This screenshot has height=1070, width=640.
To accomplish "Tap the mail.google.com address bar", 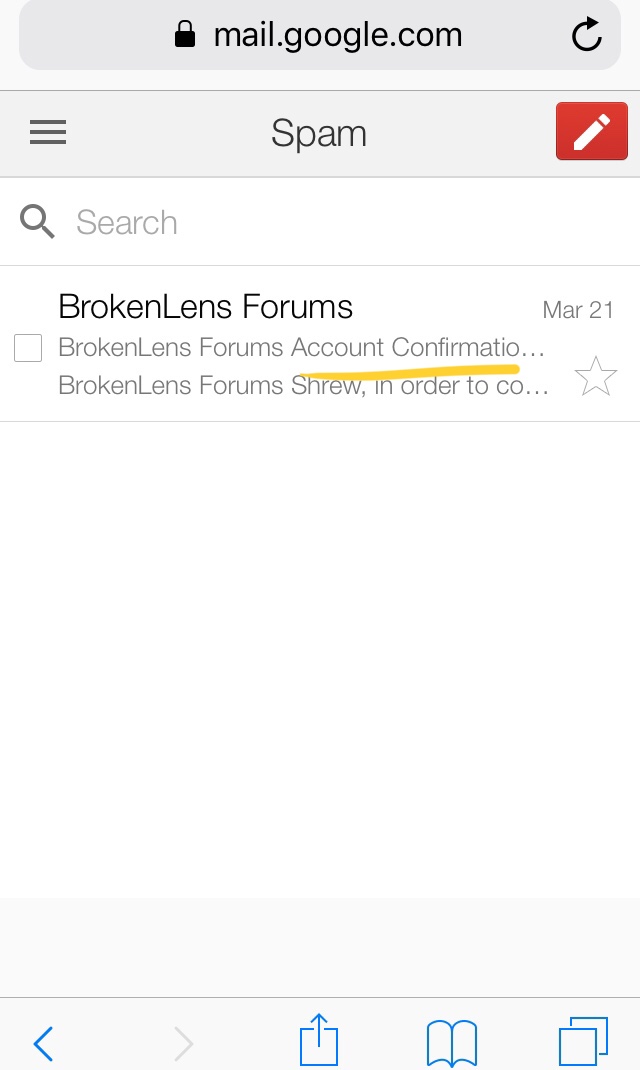I will (x=319, y=35).
